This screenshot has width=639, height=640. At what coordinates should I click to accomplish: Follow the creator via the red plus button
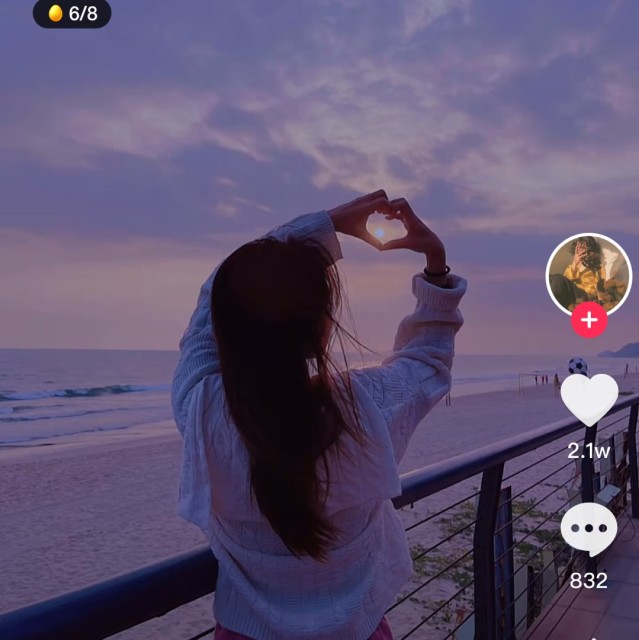coord(589,320)
